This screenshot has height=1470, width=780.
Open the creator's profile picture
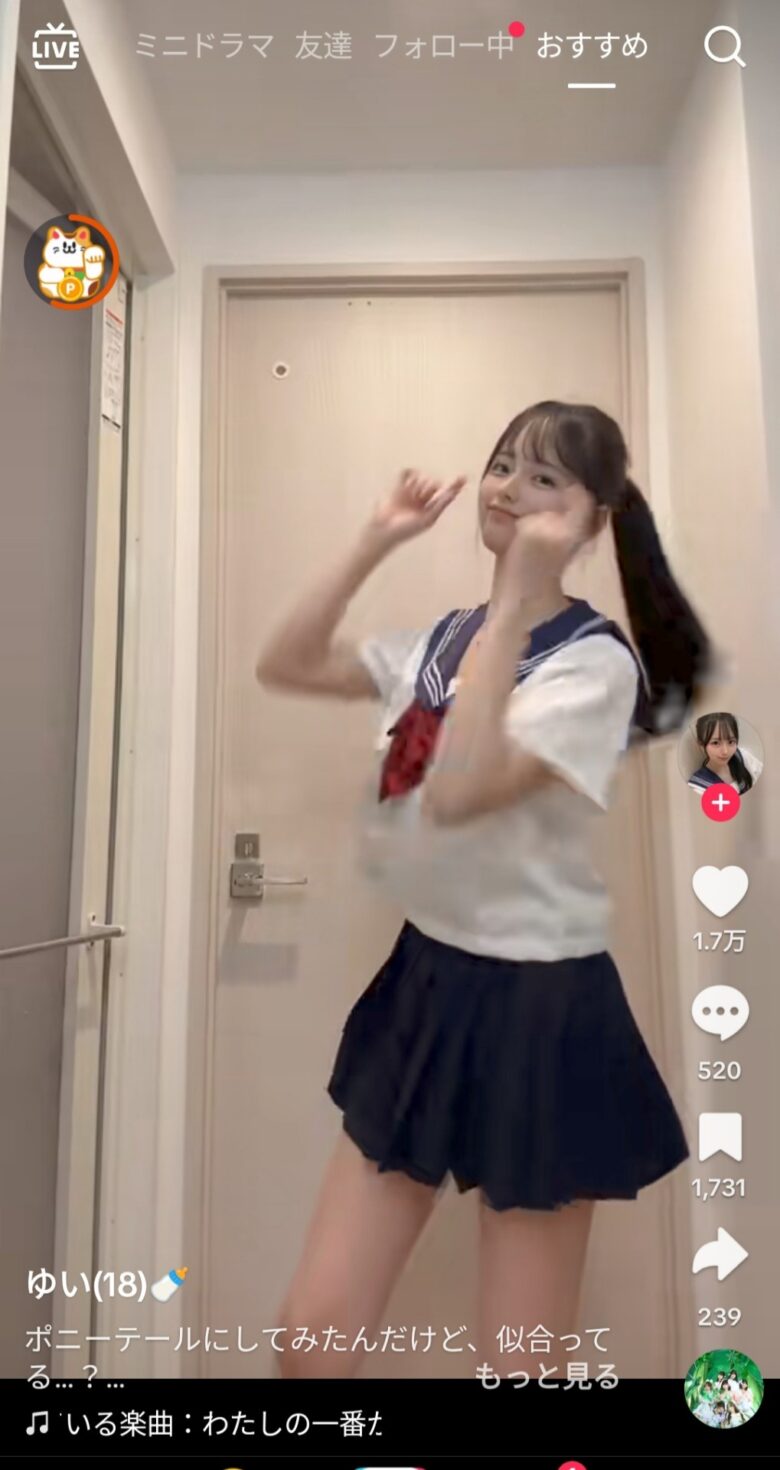pyautogui.click(x=720, y=752)
